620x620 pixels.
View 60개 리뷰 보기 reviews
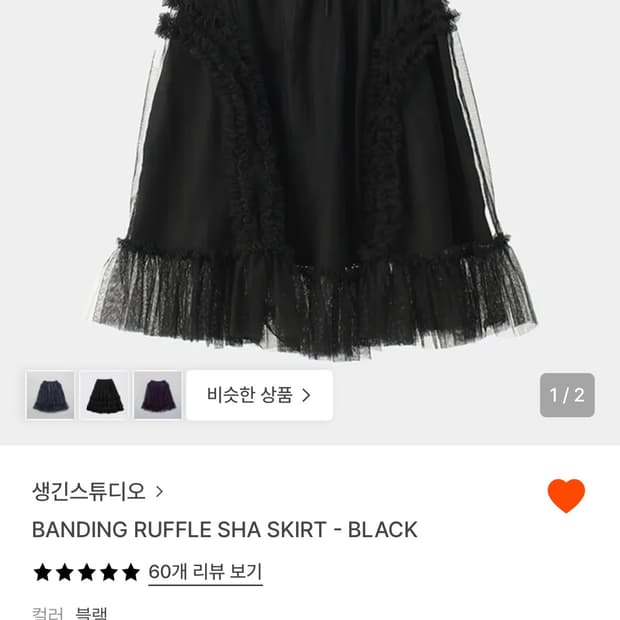coord(205,572)
